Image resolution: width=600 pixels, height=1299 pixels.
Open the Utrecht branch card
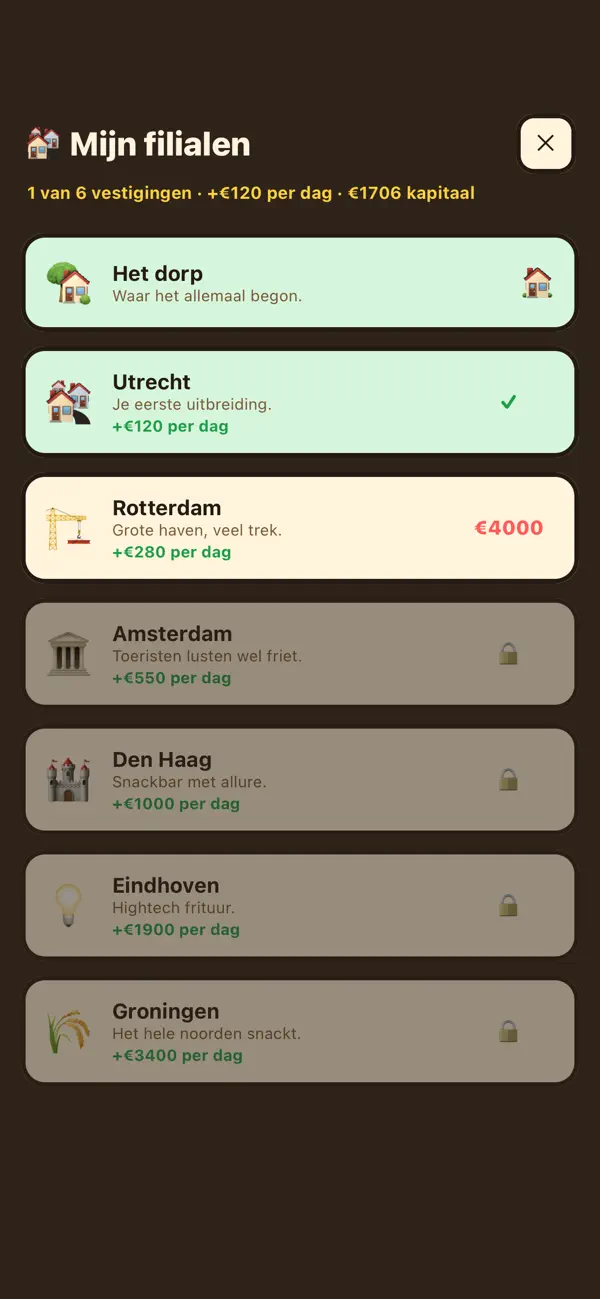[300, 402]
